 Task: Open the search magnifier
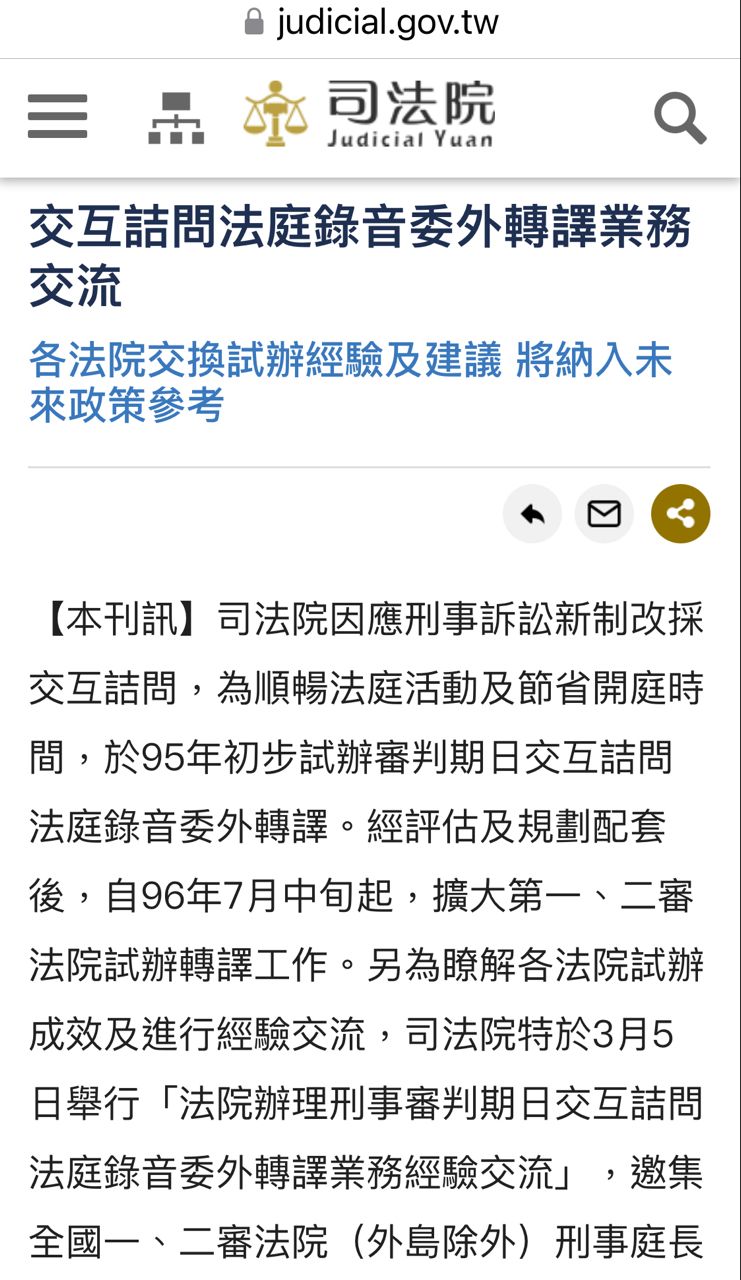click(x=680, y=118)
